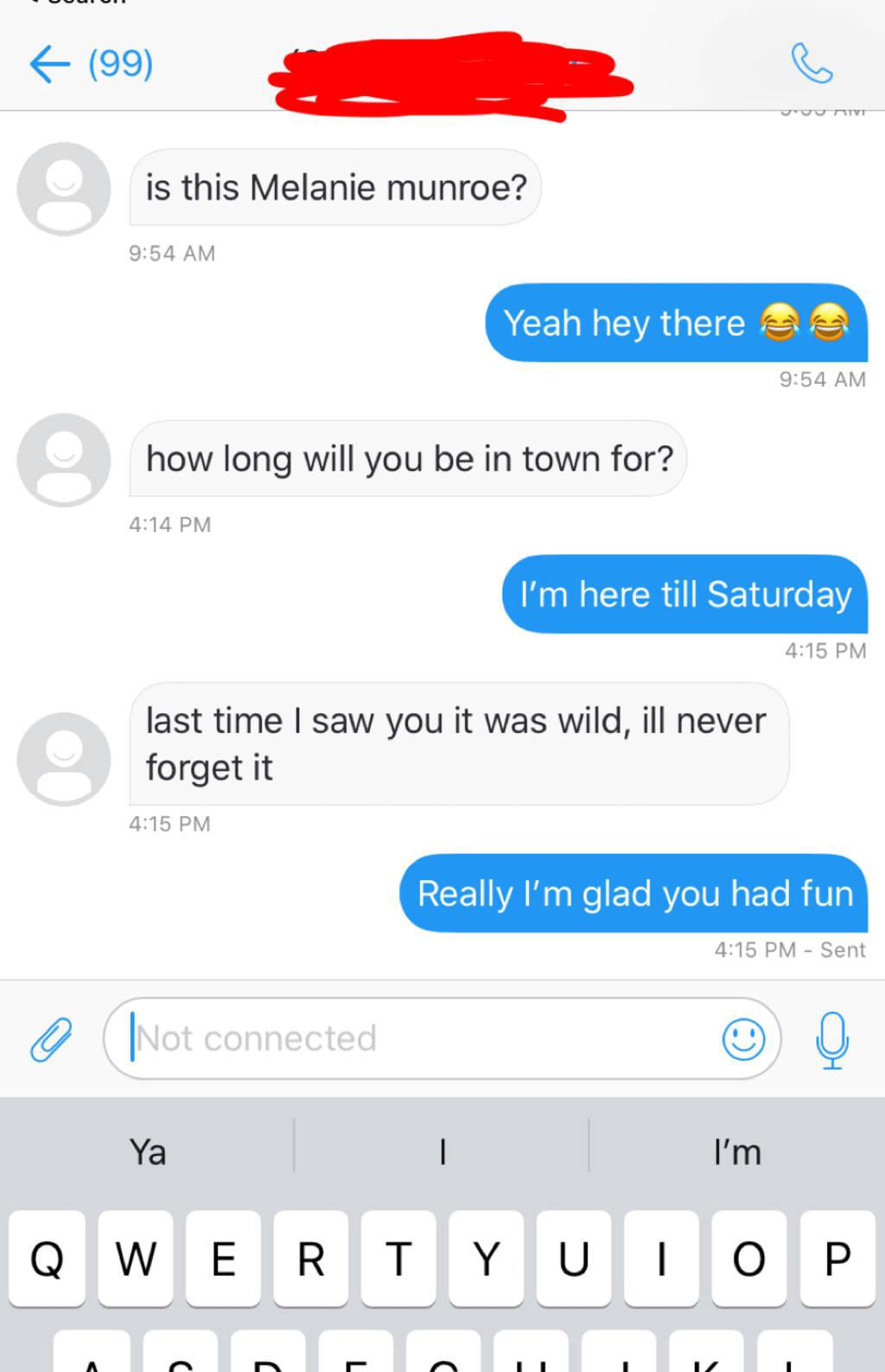Open the attachment paperclip
The width and height of the screenshot is (885, 1372).
click(x=51, y=1038)
